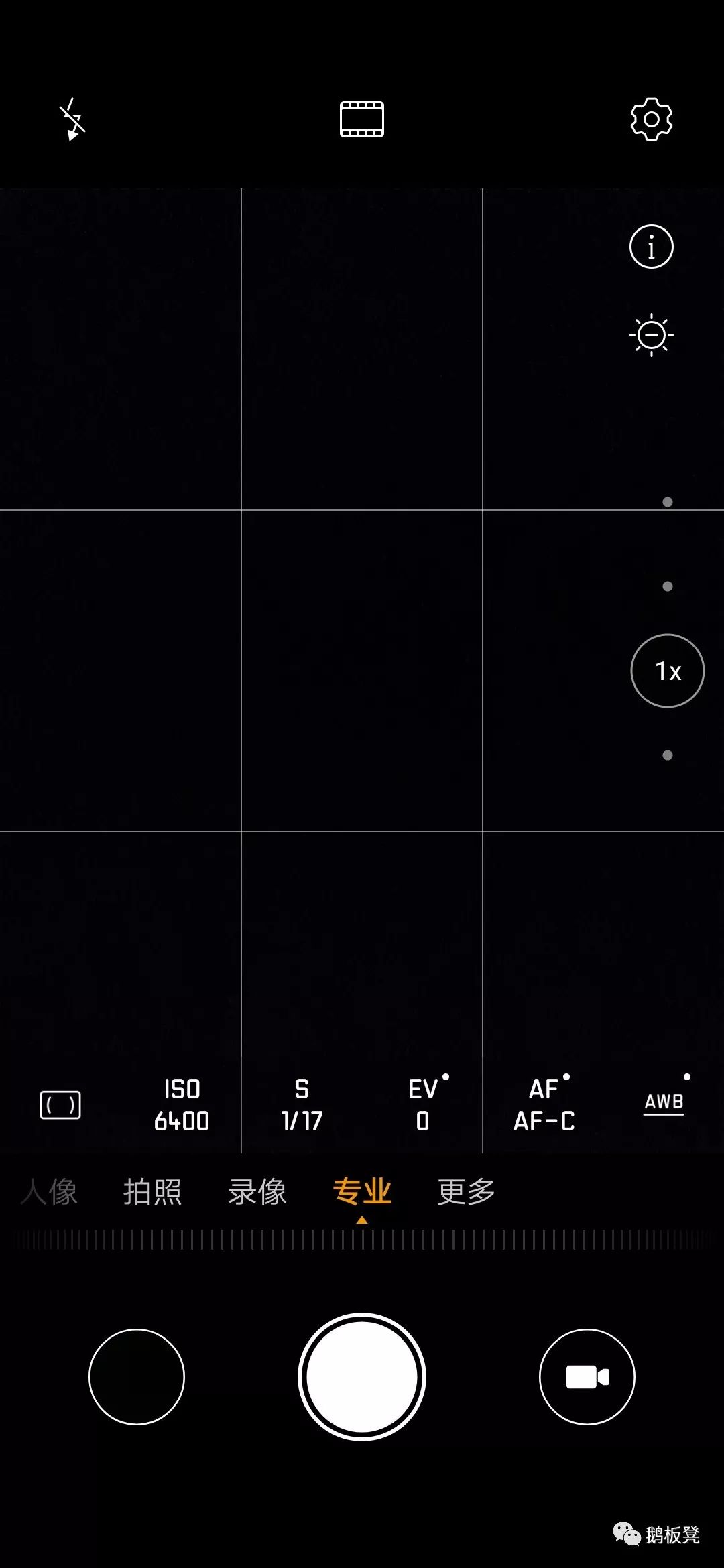Image resolution: width=724 pixels, height=1568 pixels.
Task: Open camera settings gear
Action: click(651, 119)
